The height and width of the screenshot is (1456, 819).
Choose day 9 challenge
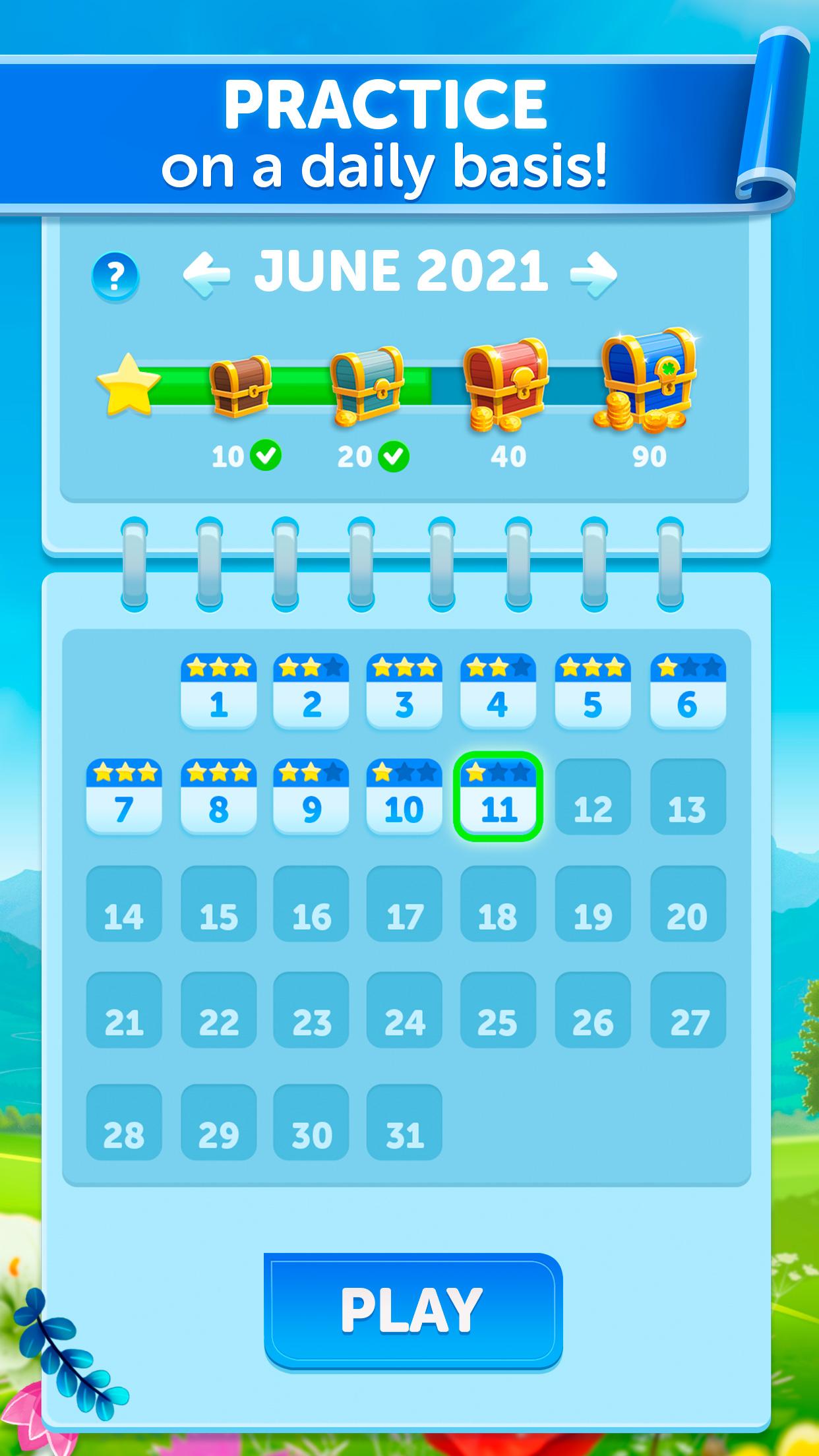pos(311,797)
